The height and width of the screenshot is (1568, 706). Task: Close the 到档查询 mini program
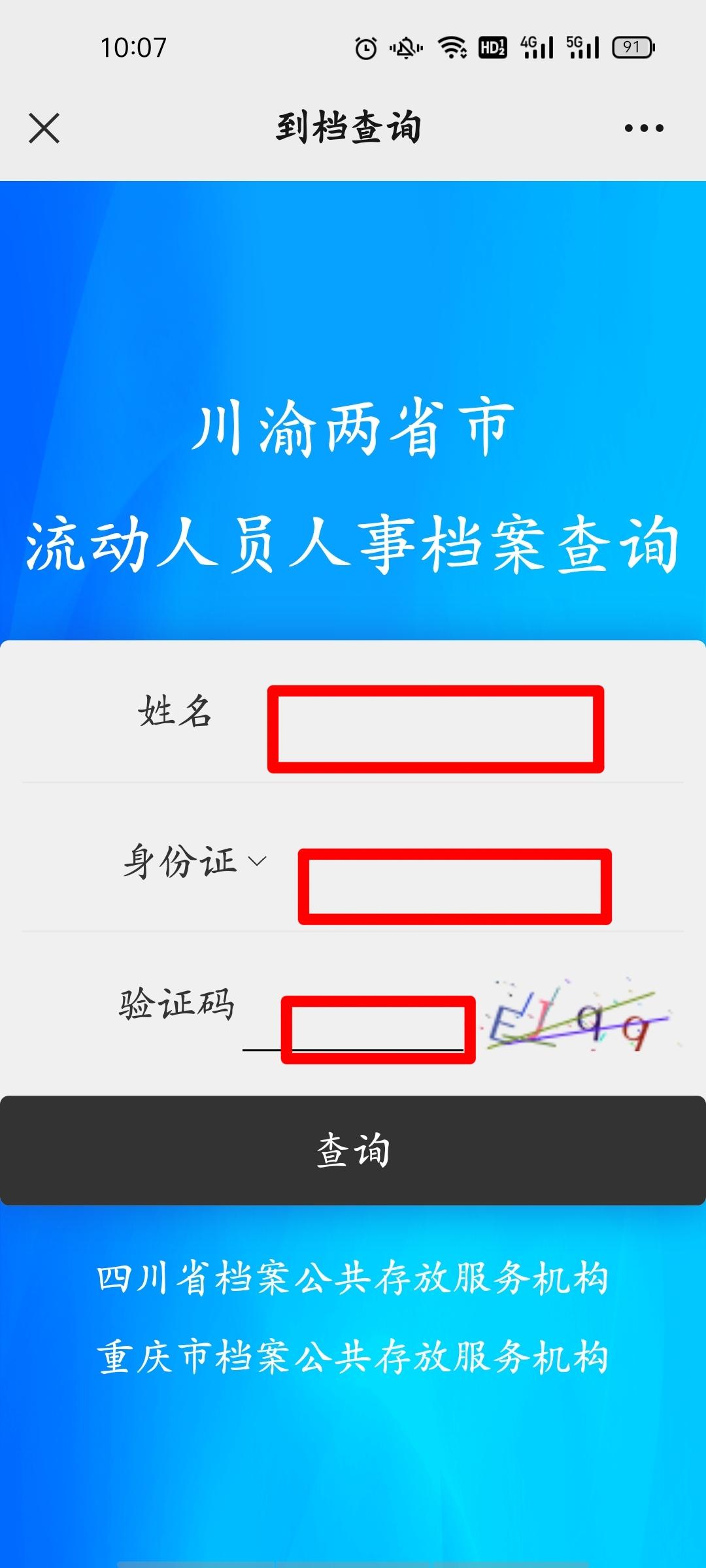click(44, 128)
